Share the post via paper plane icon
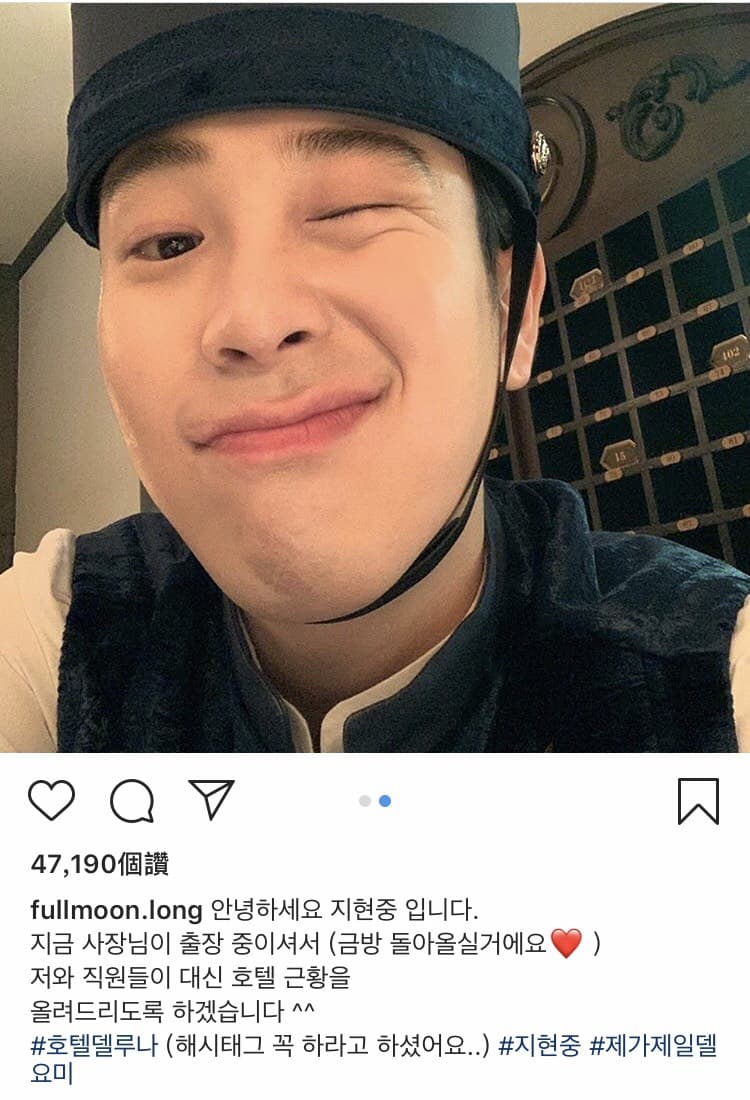The width and height of the screenshot is (750, 1100). pyautogui.click(x=211, y=800)
